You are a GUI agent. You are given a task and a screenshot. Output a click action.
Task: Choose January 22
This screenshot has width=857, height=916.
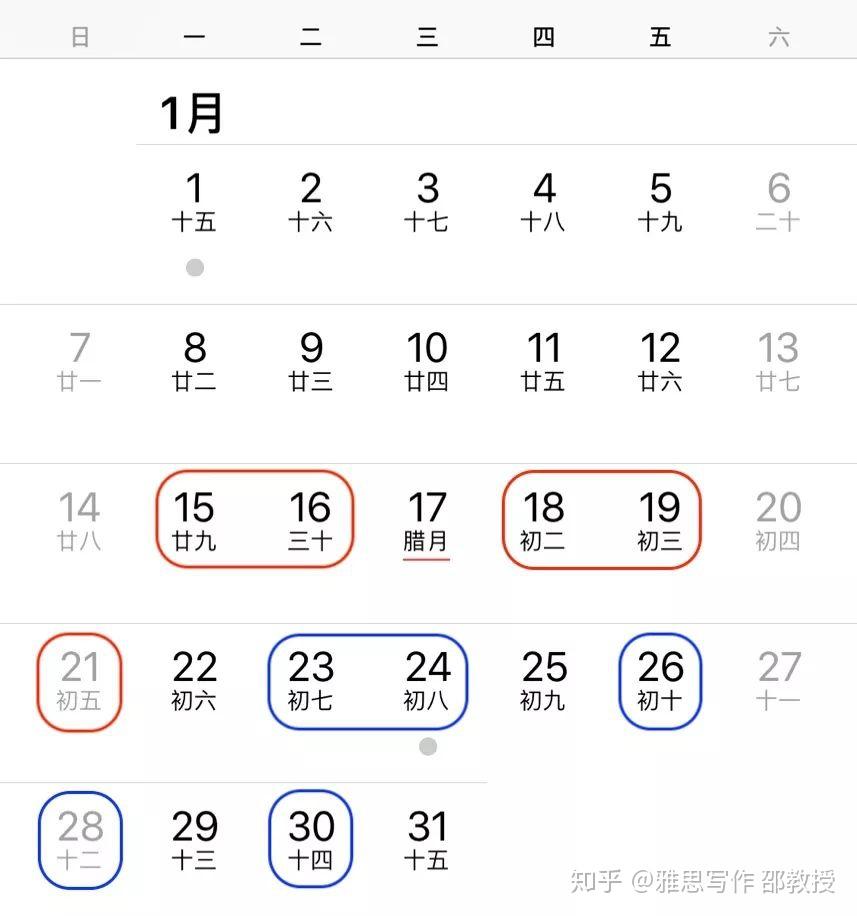click(x=195, y=681)
